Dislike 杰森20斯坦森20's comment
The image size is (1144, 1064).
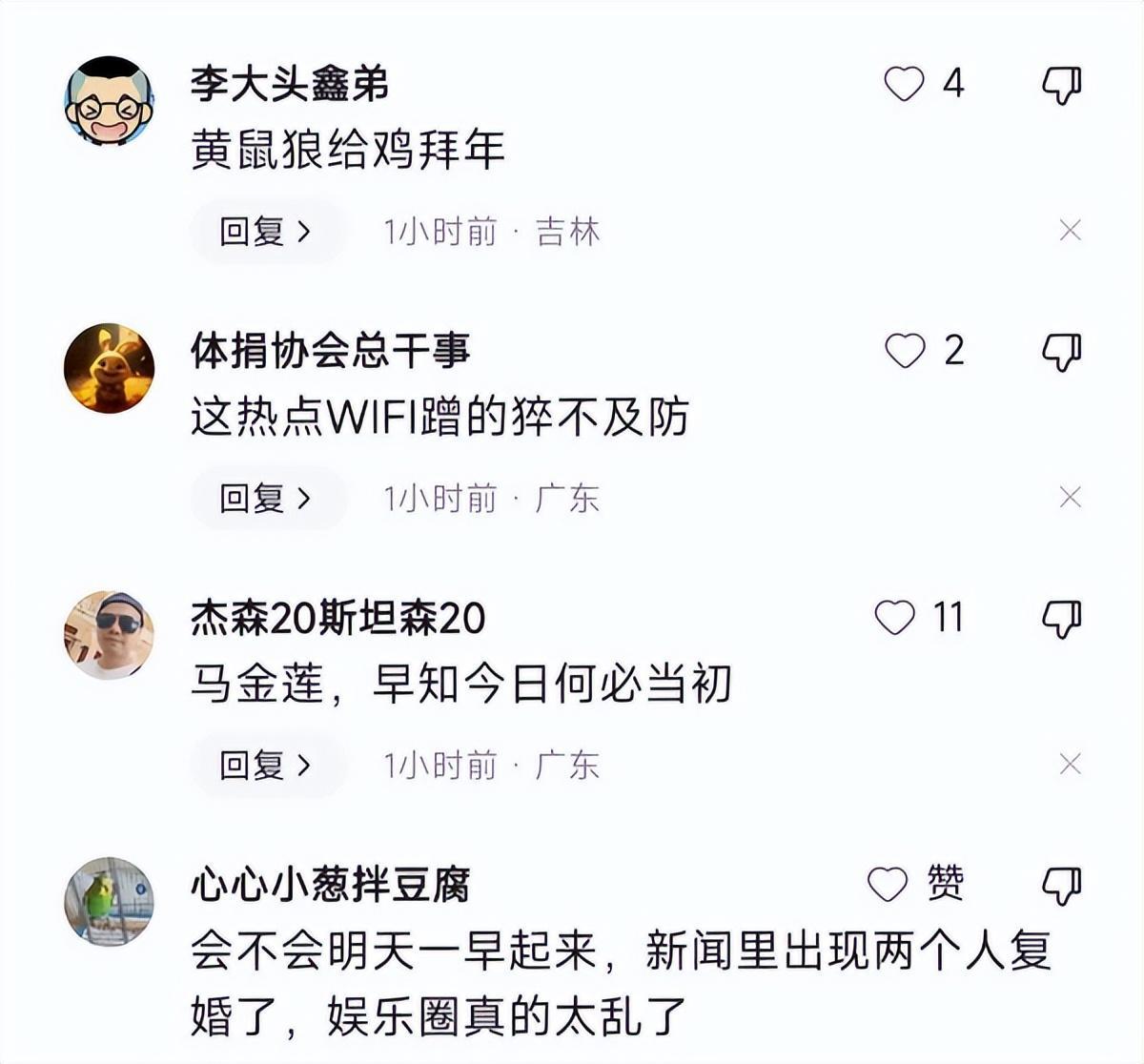[1061, 620]
